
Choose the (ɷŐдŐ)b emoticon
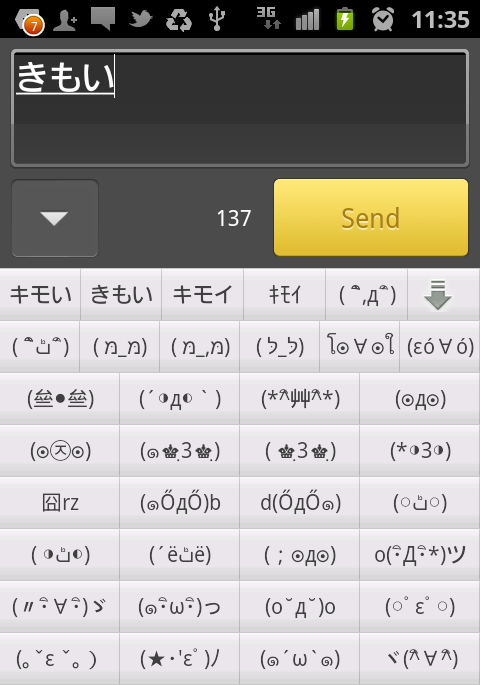pos(180,502)
